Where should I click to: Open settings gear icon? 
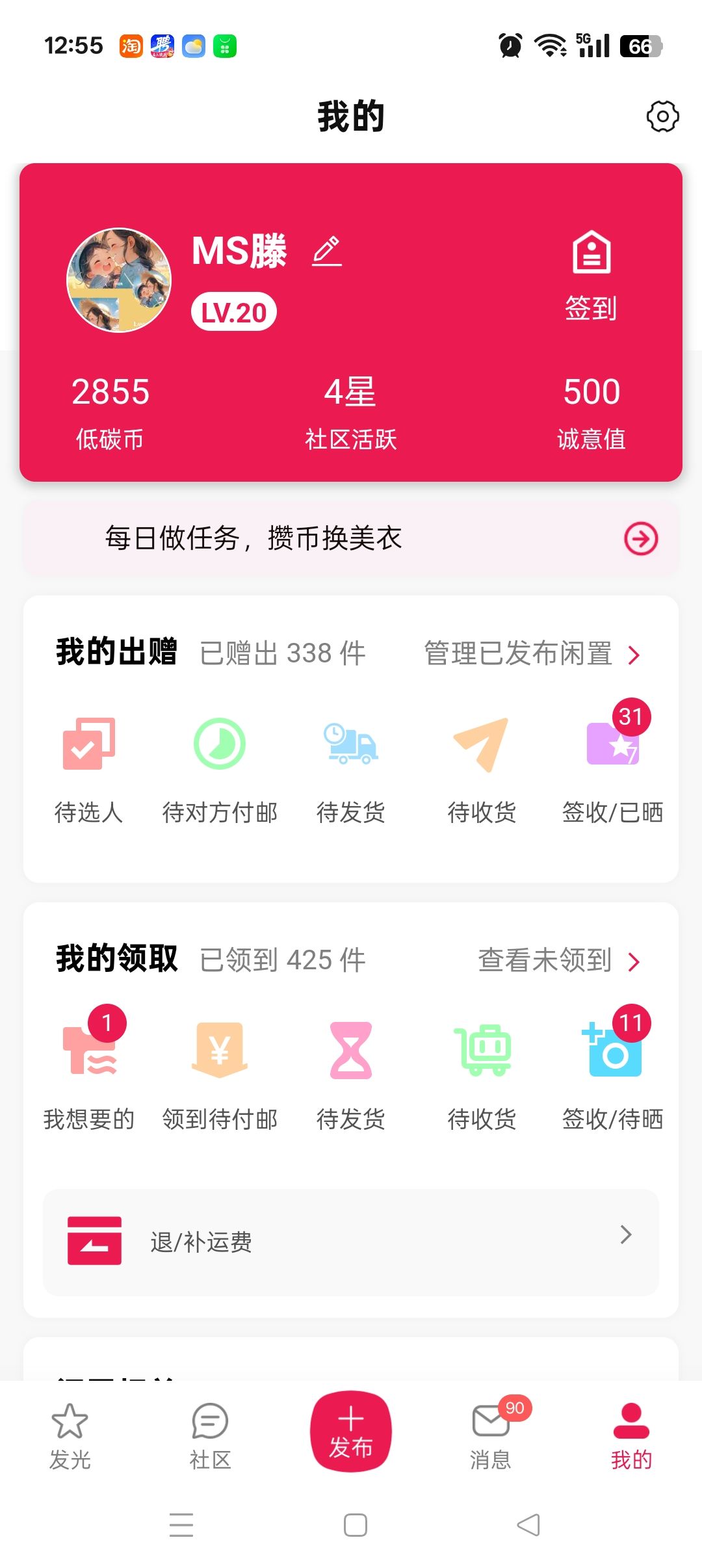pyautogui.click(x=662, y=117)
